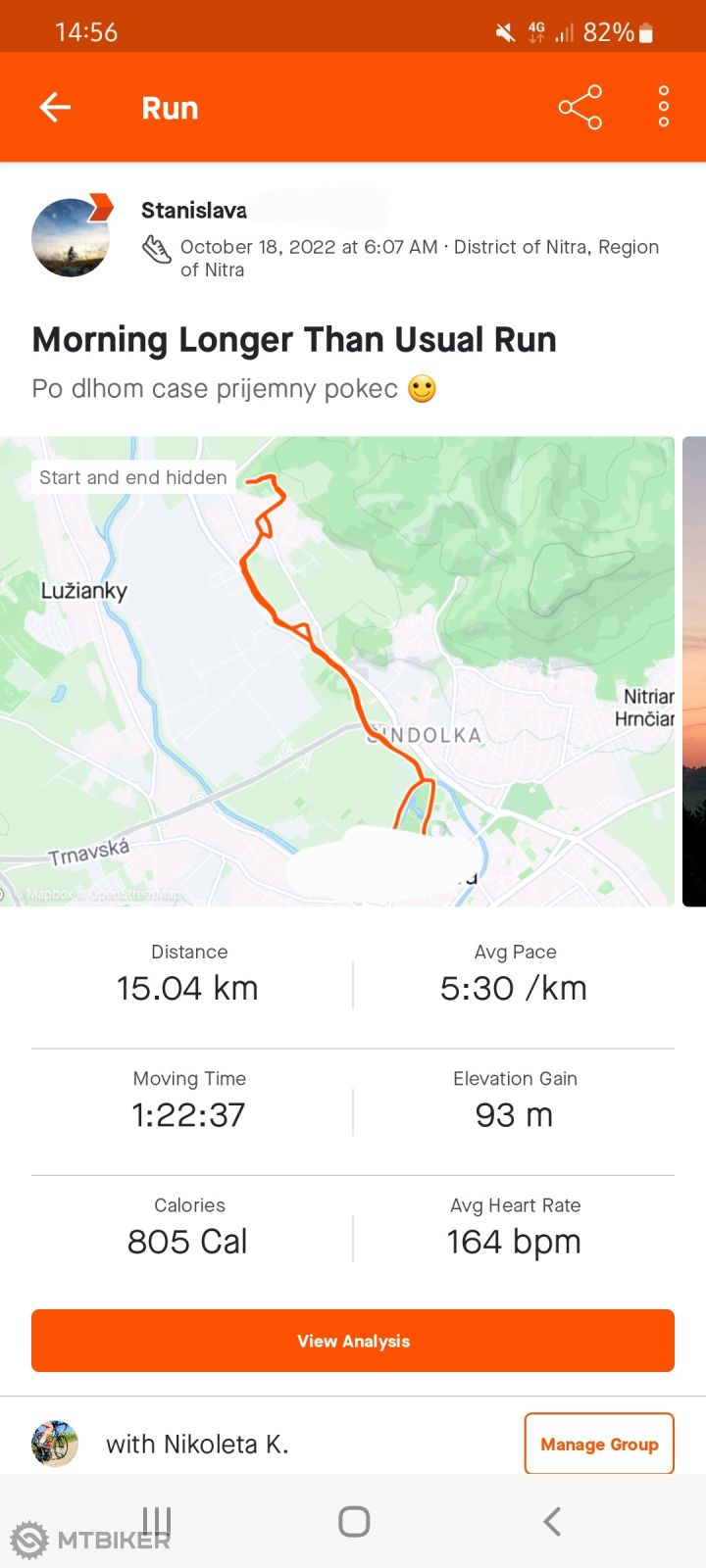This screenshot has height=1568, width=706.
Task: Tap the View Analysis button
Action: [353, 1341]
